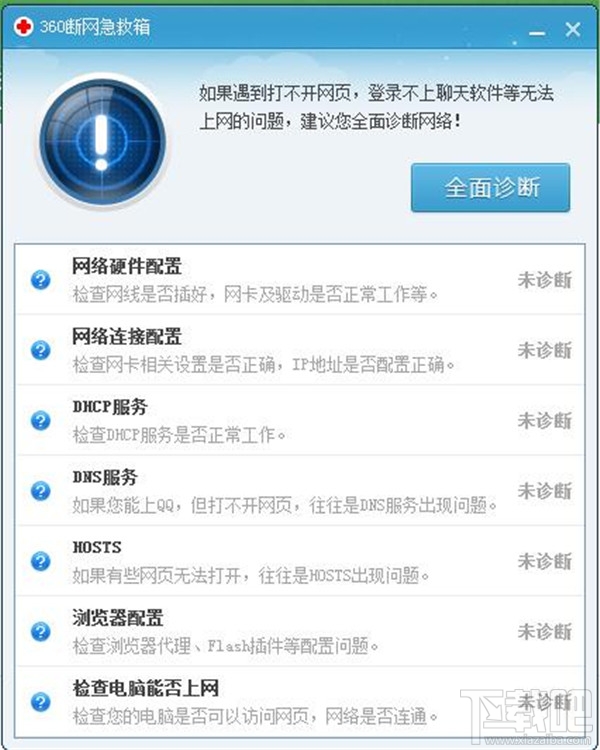Open the 网络硬件配置 check row
This screenshot has width=600, height=750.
point(127,266)
